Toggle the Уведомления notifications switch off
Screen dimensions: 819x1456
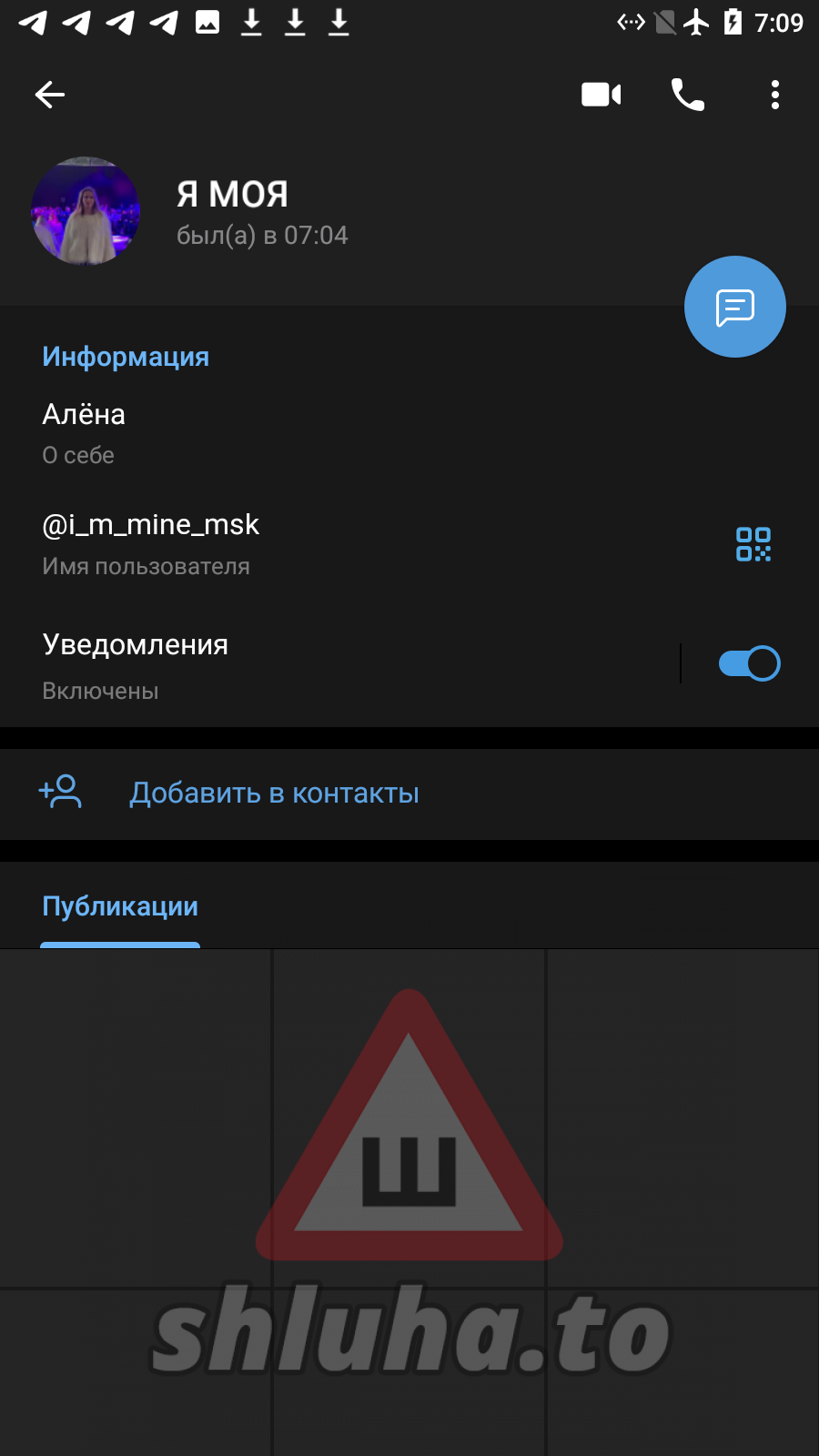(749, 663)
